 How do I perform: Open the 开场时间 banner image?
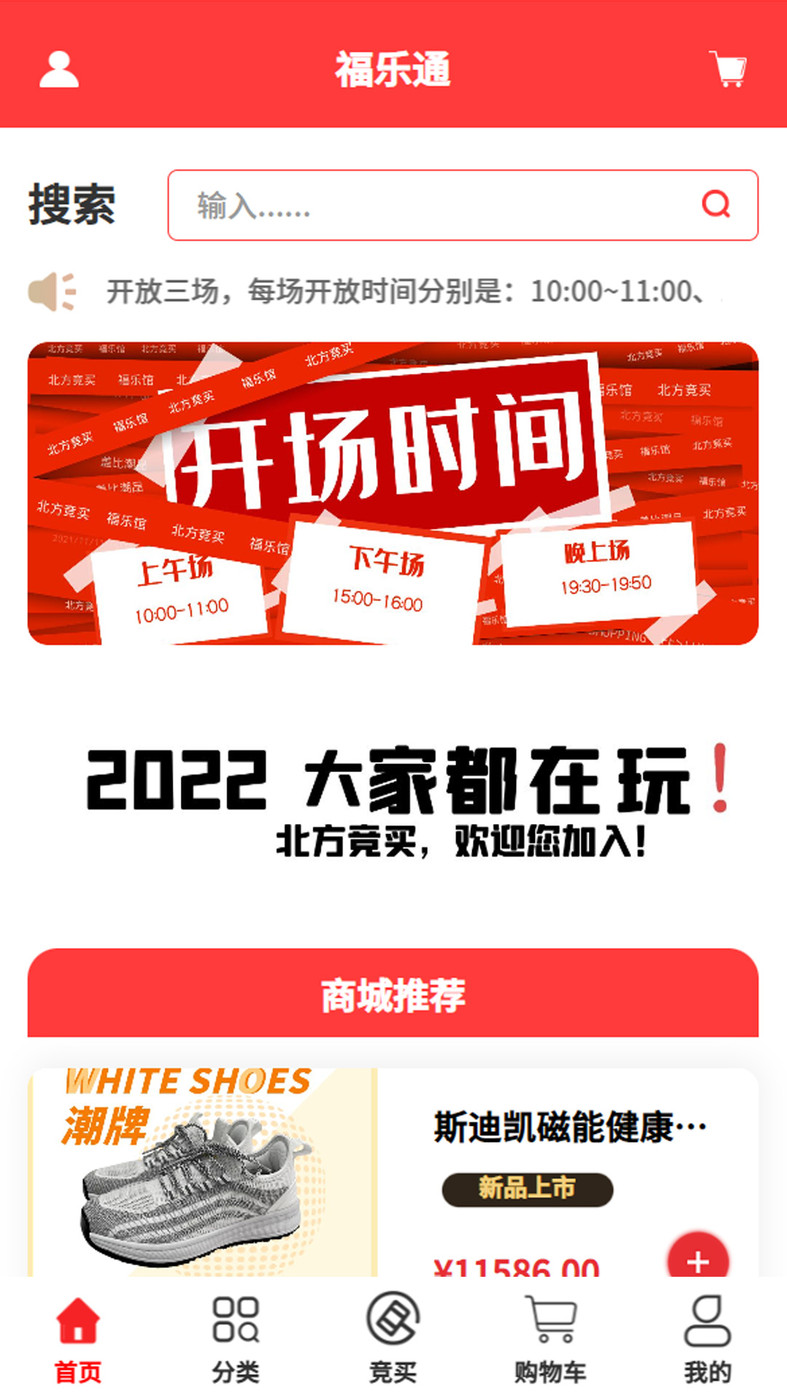[x=393, y=490]
